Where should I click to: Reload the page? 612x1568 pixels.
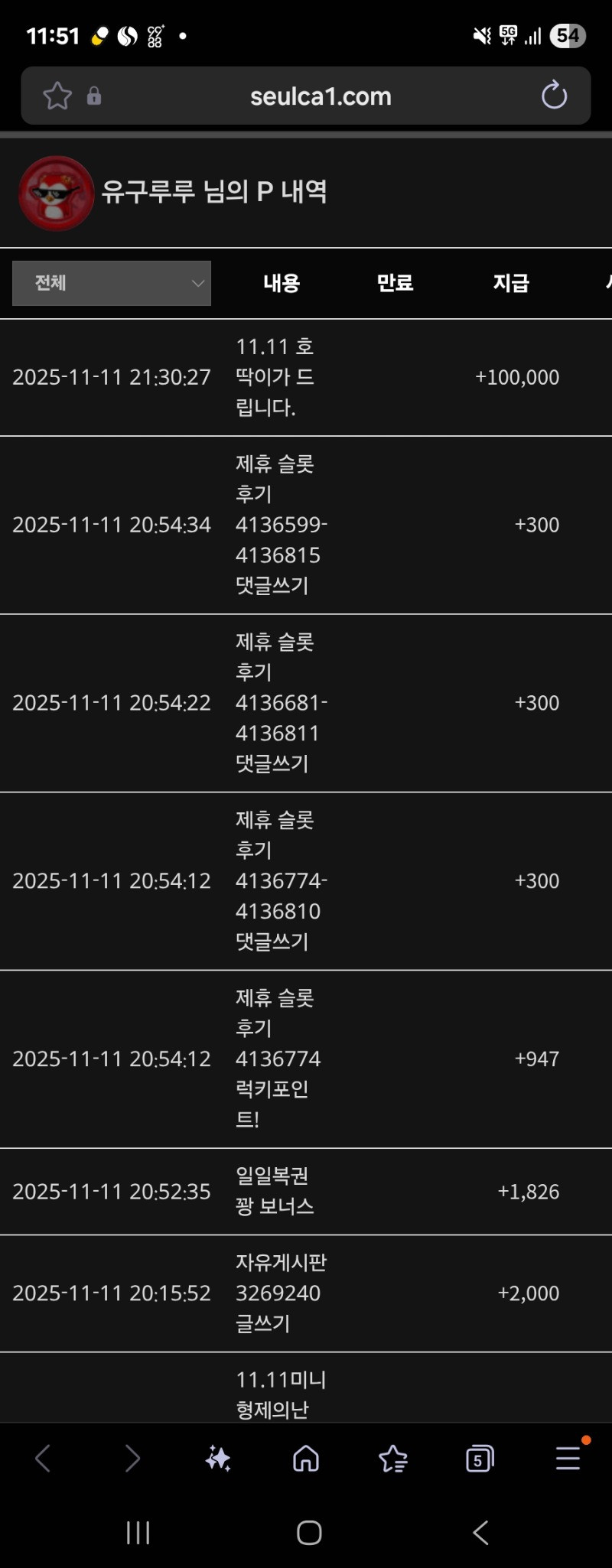554,96
